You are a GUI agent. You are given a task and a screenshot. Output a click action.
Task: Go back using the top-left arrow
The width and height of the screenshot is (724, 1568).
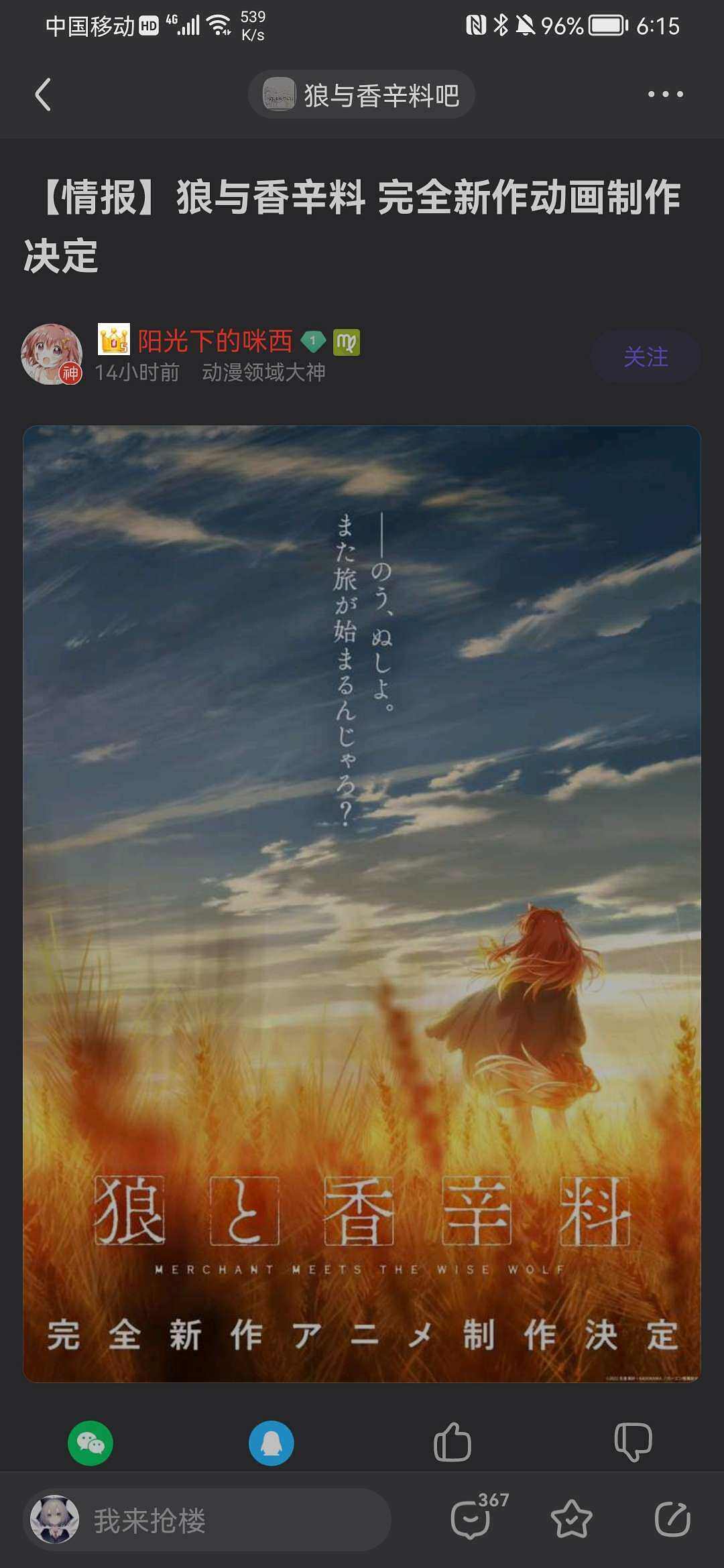click(43, 94)
